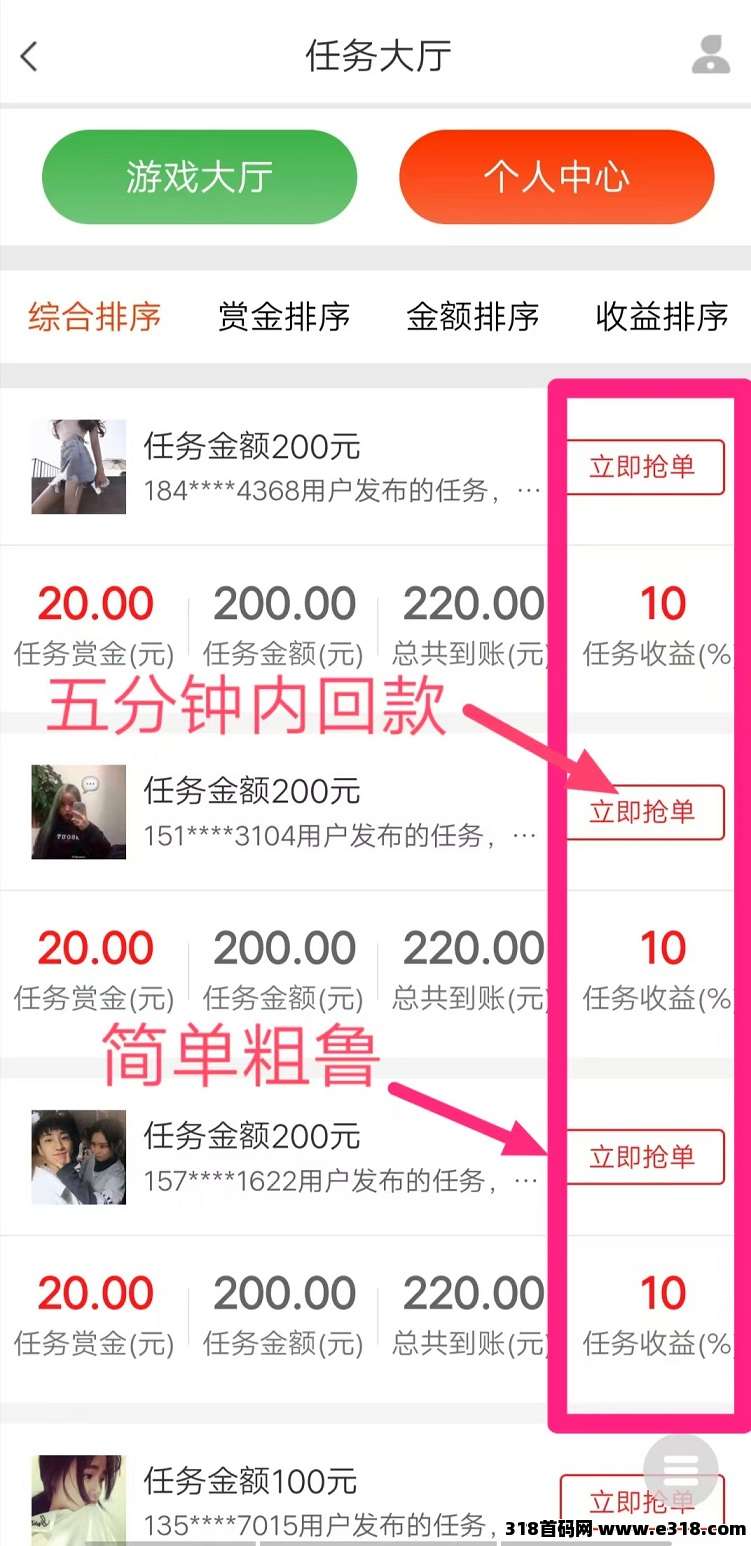Go back using the top-left arrow
Screen dimensions: 751x1546
(29, 56)
